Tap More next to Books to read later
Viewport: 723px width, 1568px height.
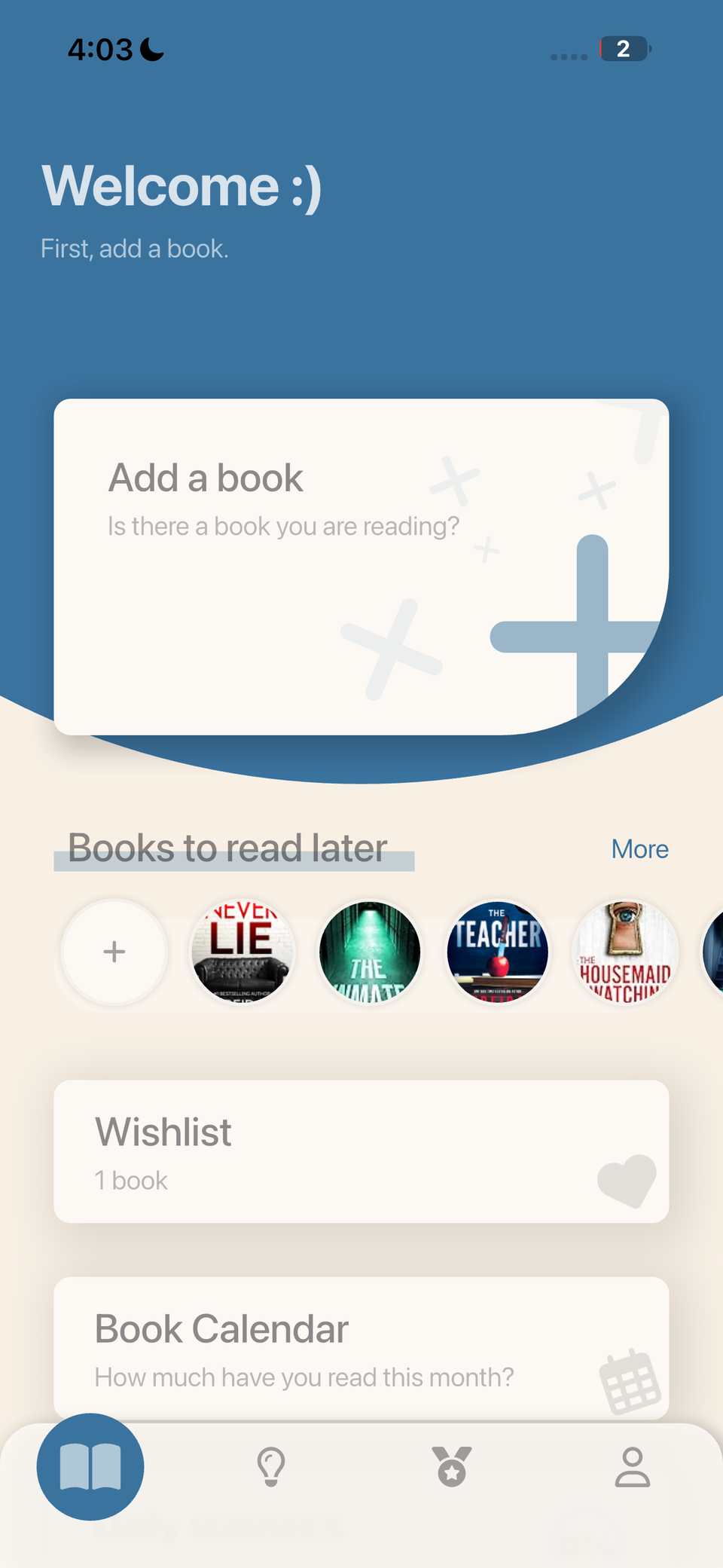point(639,849)
